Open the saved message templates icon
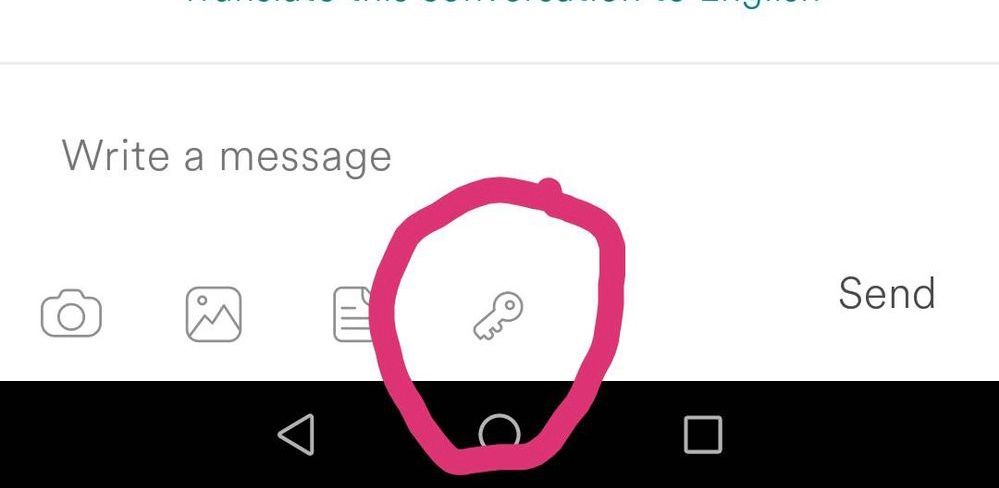Viewport: 999px width, 488px height. pyautogui.click(x=352, y=314)
